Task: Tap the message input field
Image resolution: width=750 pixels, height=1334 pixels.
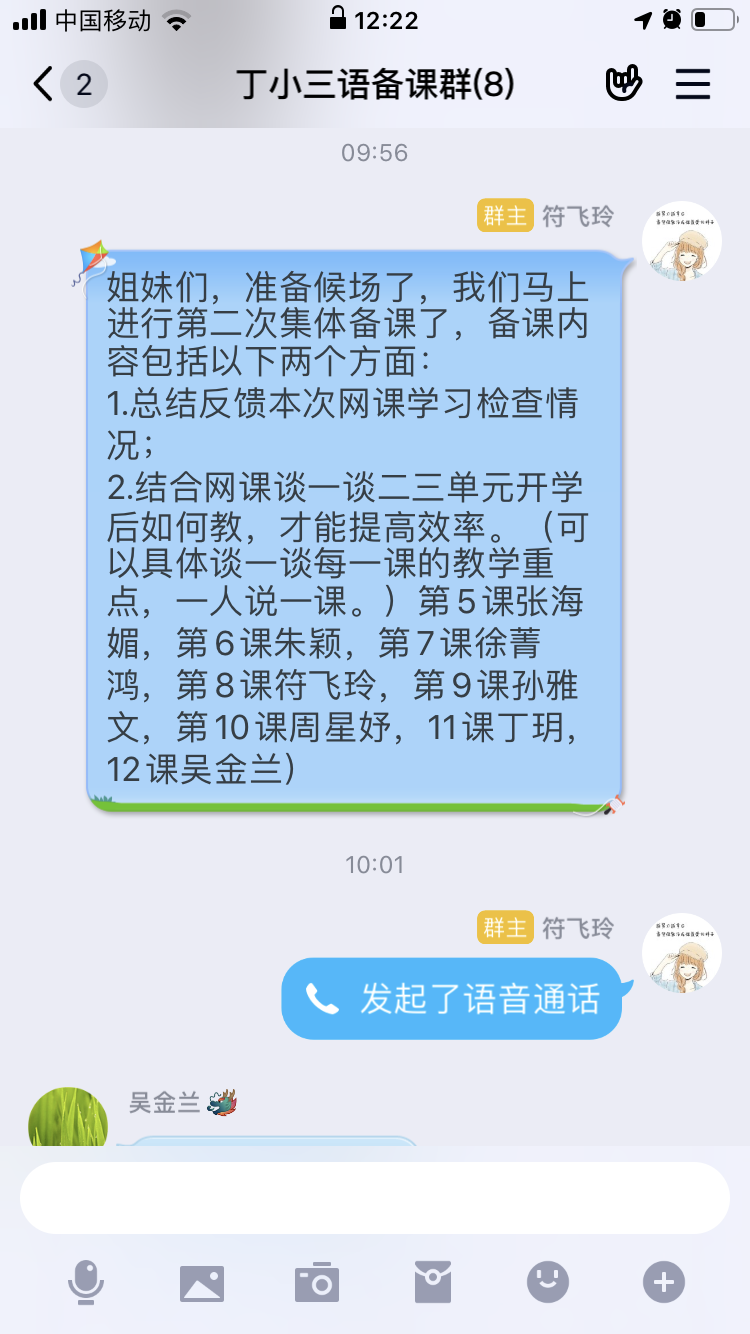Action: coord(374,1198)
